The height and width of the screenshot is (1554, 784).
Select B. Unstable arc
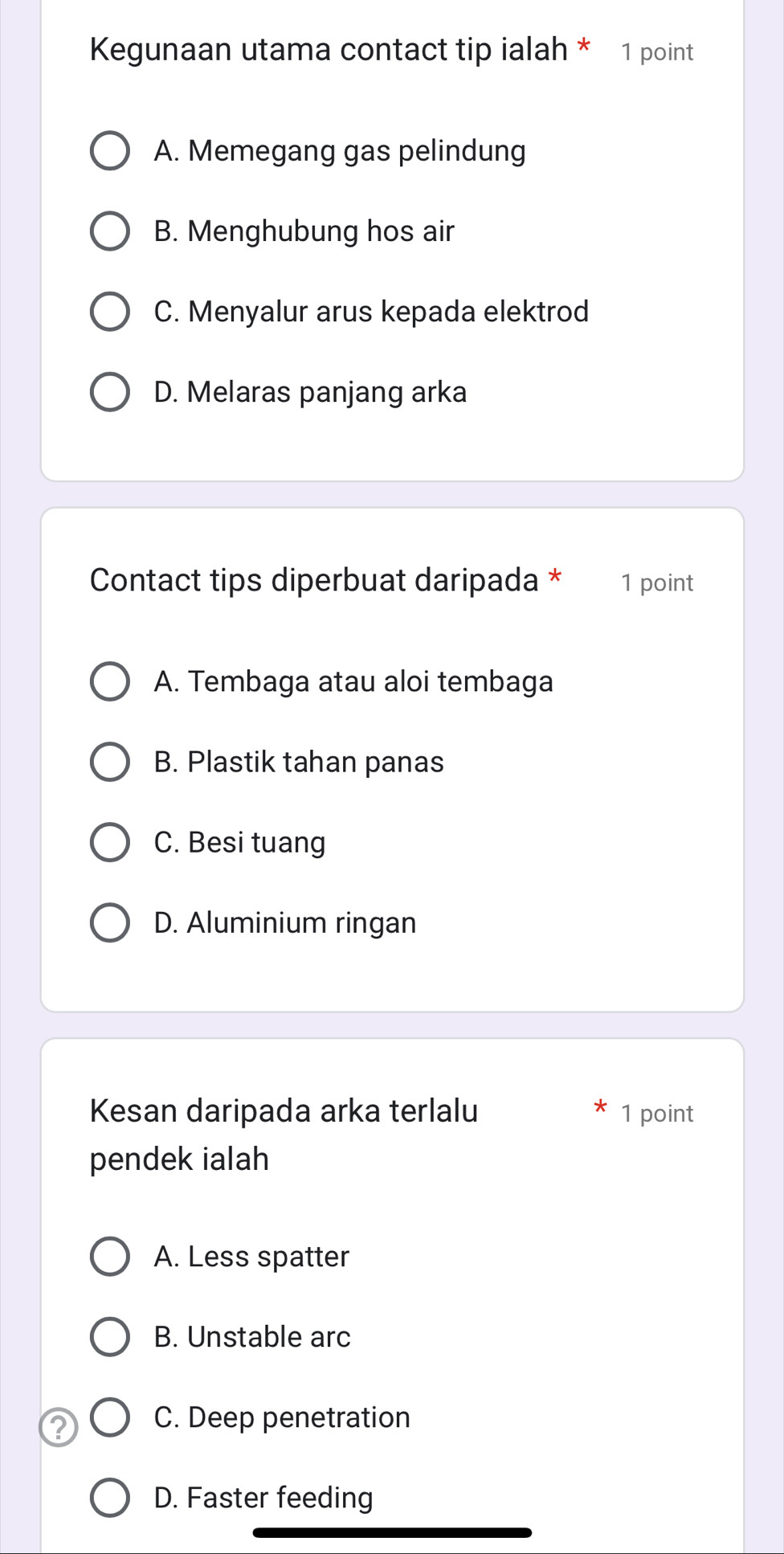[x=109, y=1337]
